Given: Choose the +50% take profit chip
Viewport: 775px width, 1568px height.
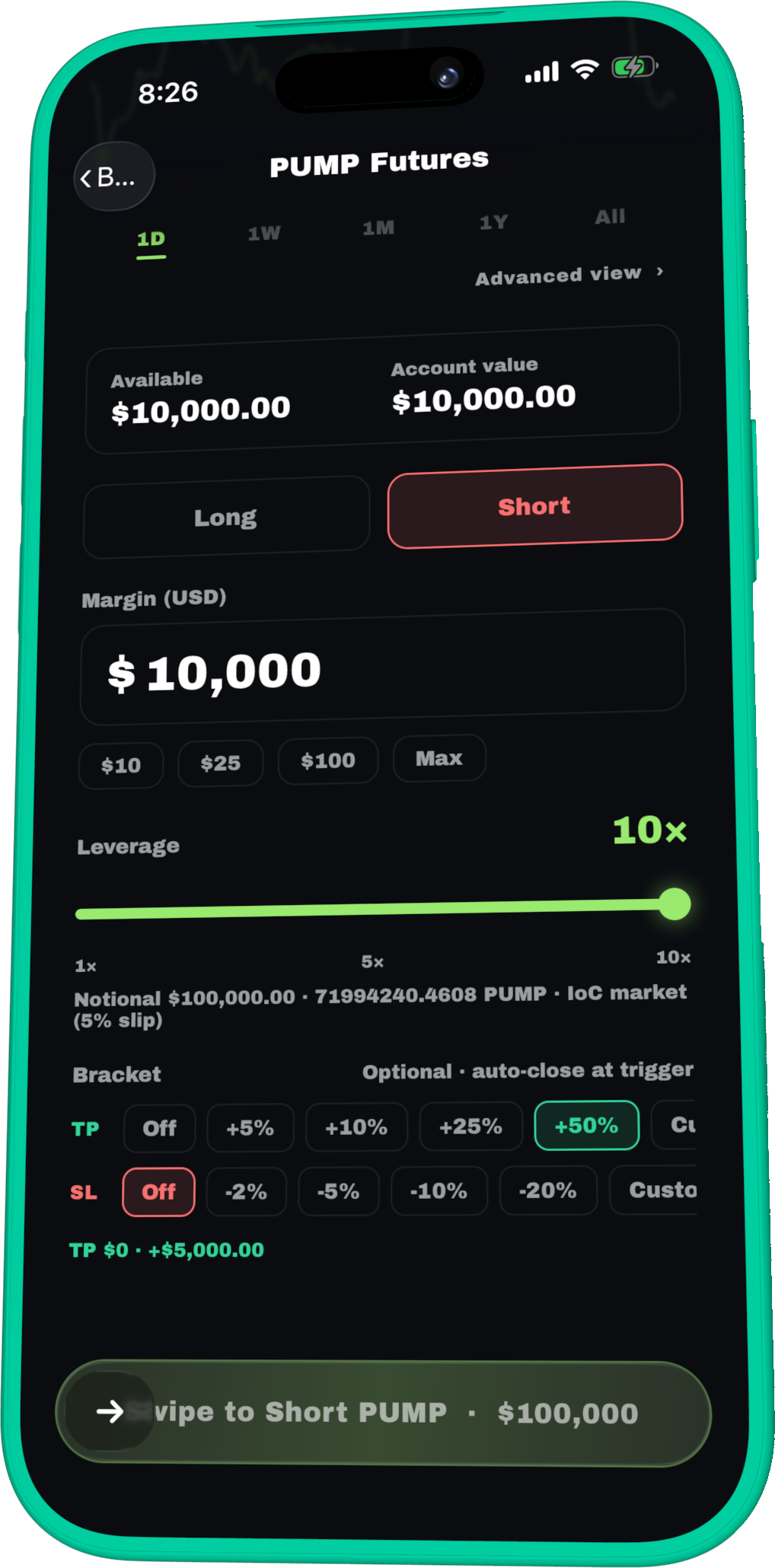Looking at the screenshot, I should [x=587, y=1126].
